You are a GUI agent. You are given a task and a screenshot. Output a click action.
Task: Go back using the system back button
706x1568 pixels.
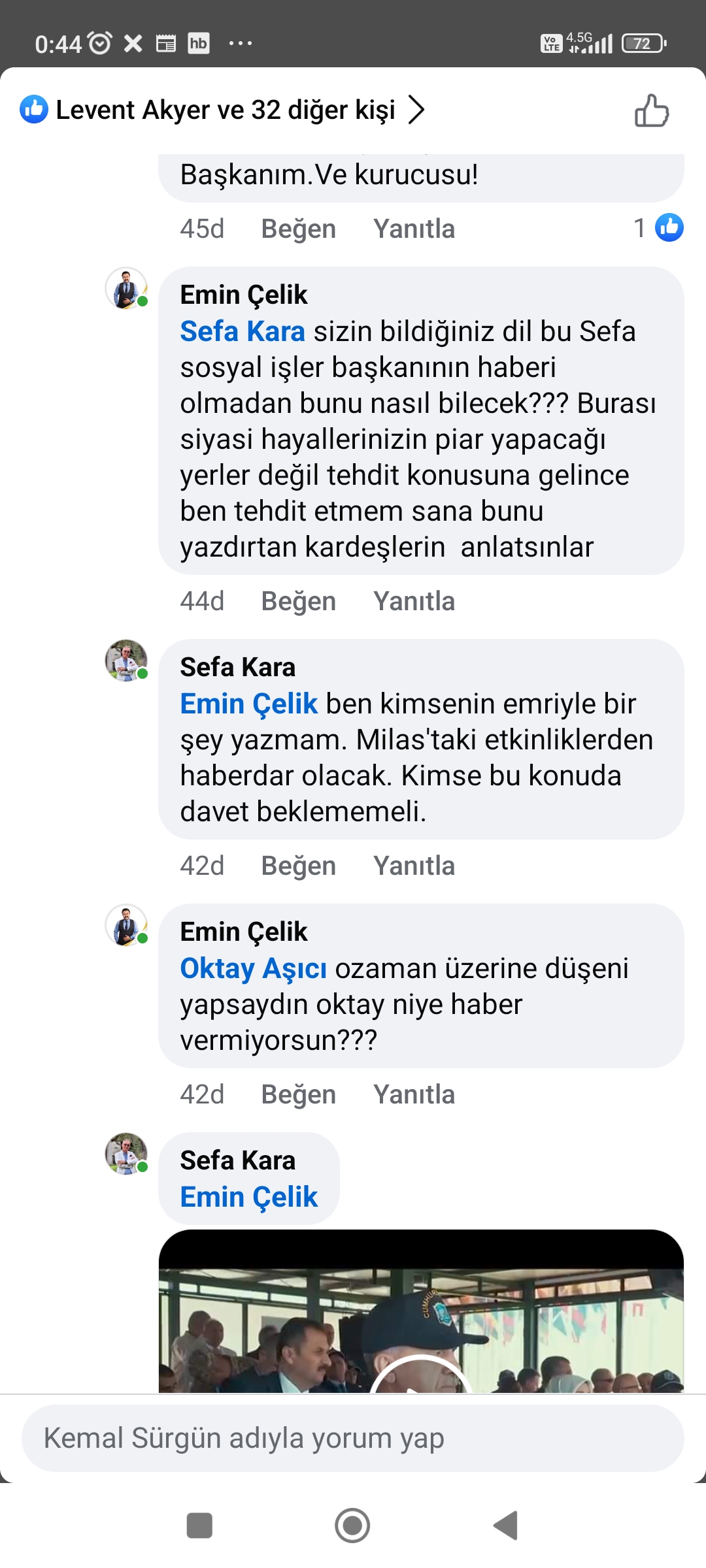(506, 1526)
